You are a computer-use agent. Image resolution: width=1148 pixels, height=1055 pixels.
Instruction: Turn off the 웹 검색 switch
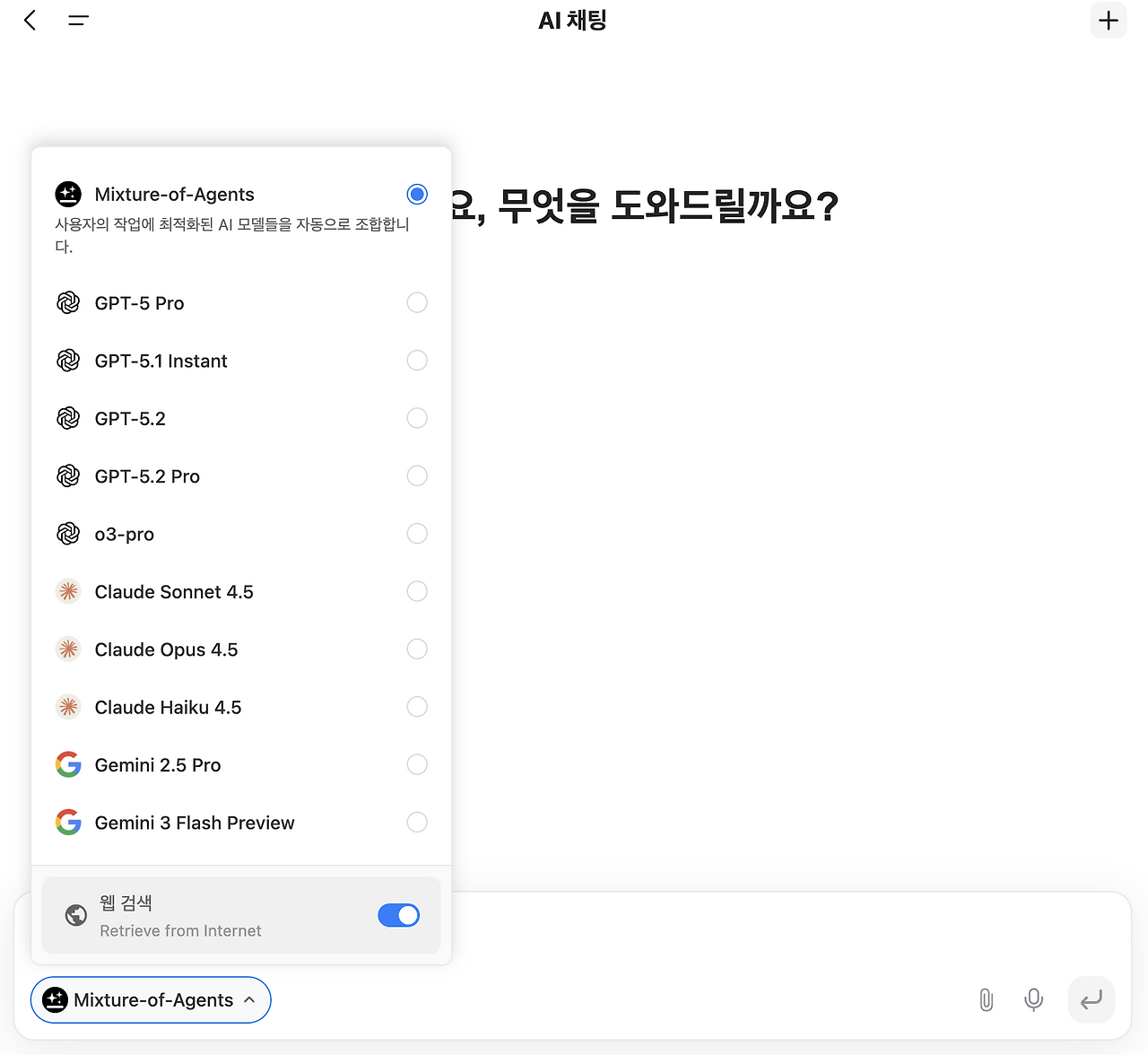(x=399, y=915)
